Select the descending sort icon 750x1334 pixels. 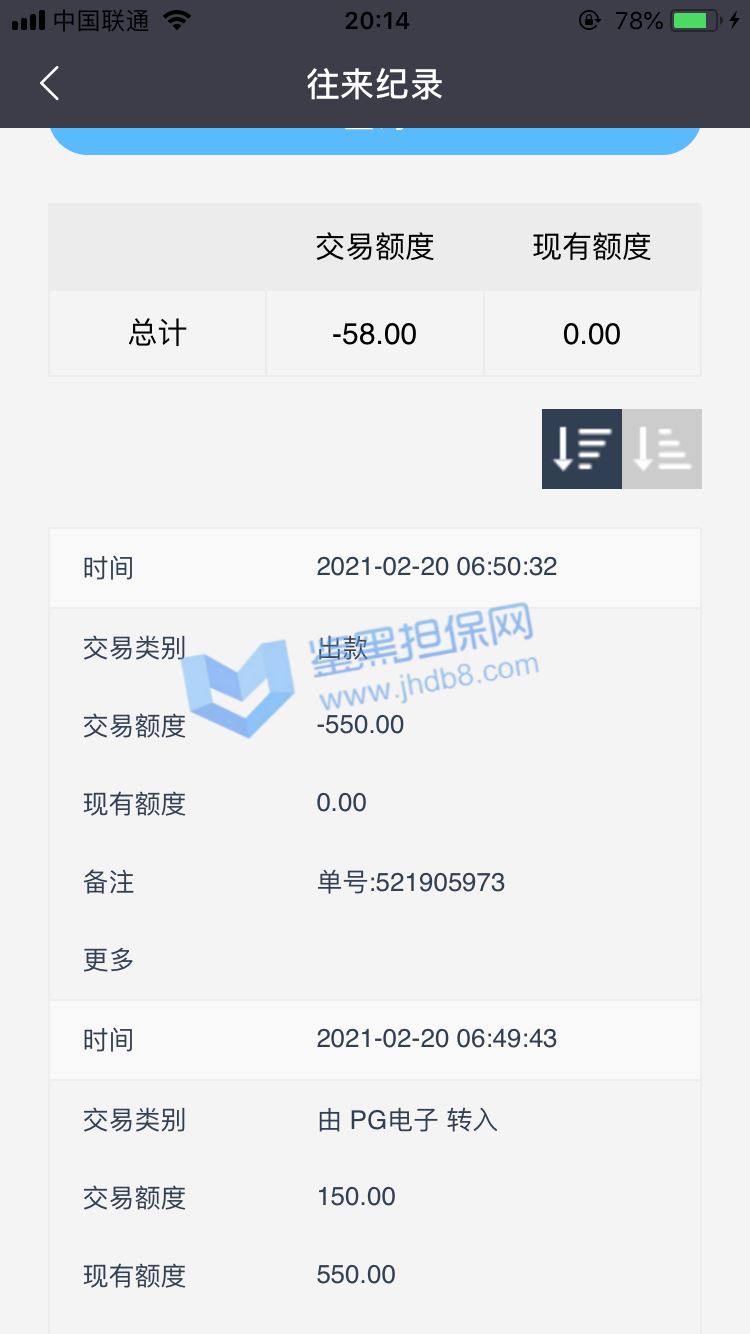tap(582, 449)
